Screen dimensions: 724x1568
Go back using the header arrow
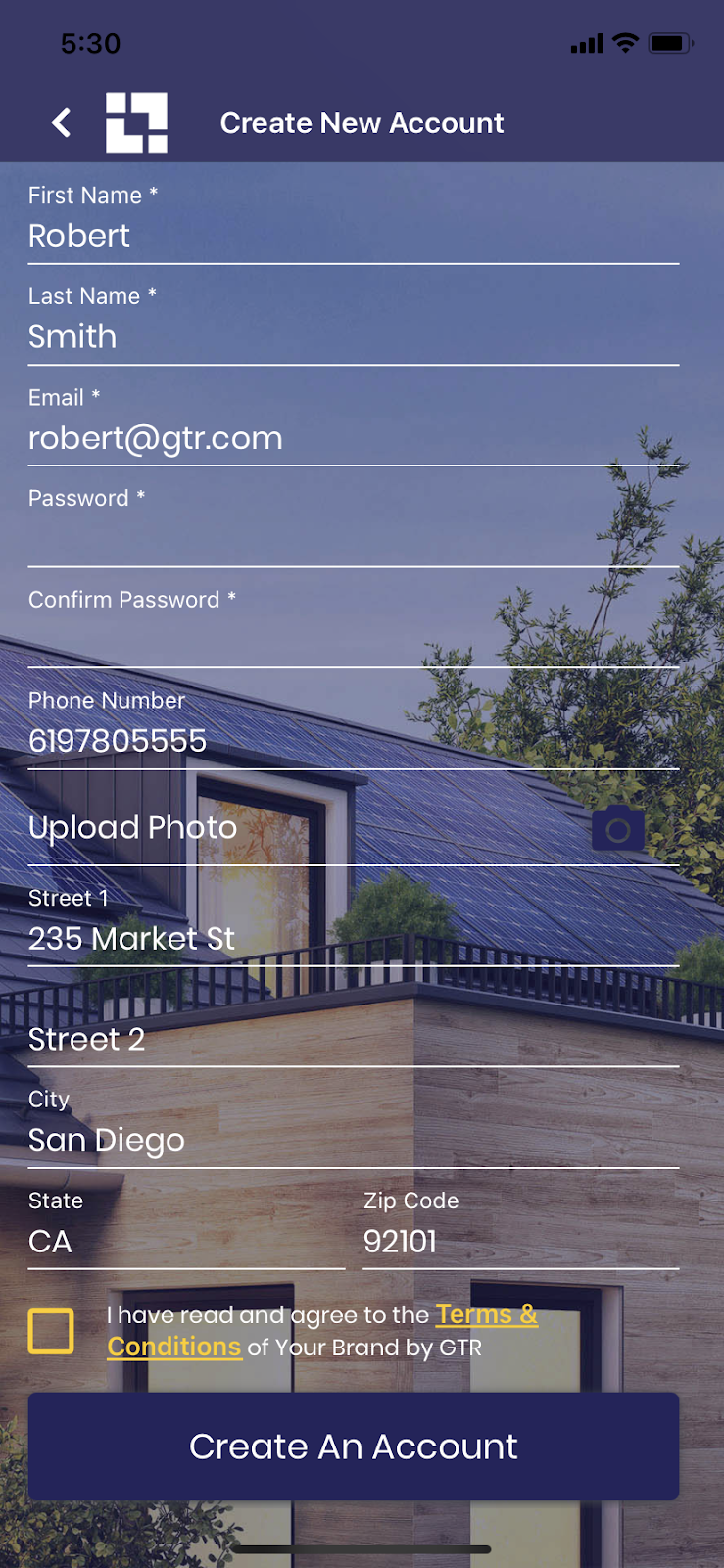tap(62, 122)
